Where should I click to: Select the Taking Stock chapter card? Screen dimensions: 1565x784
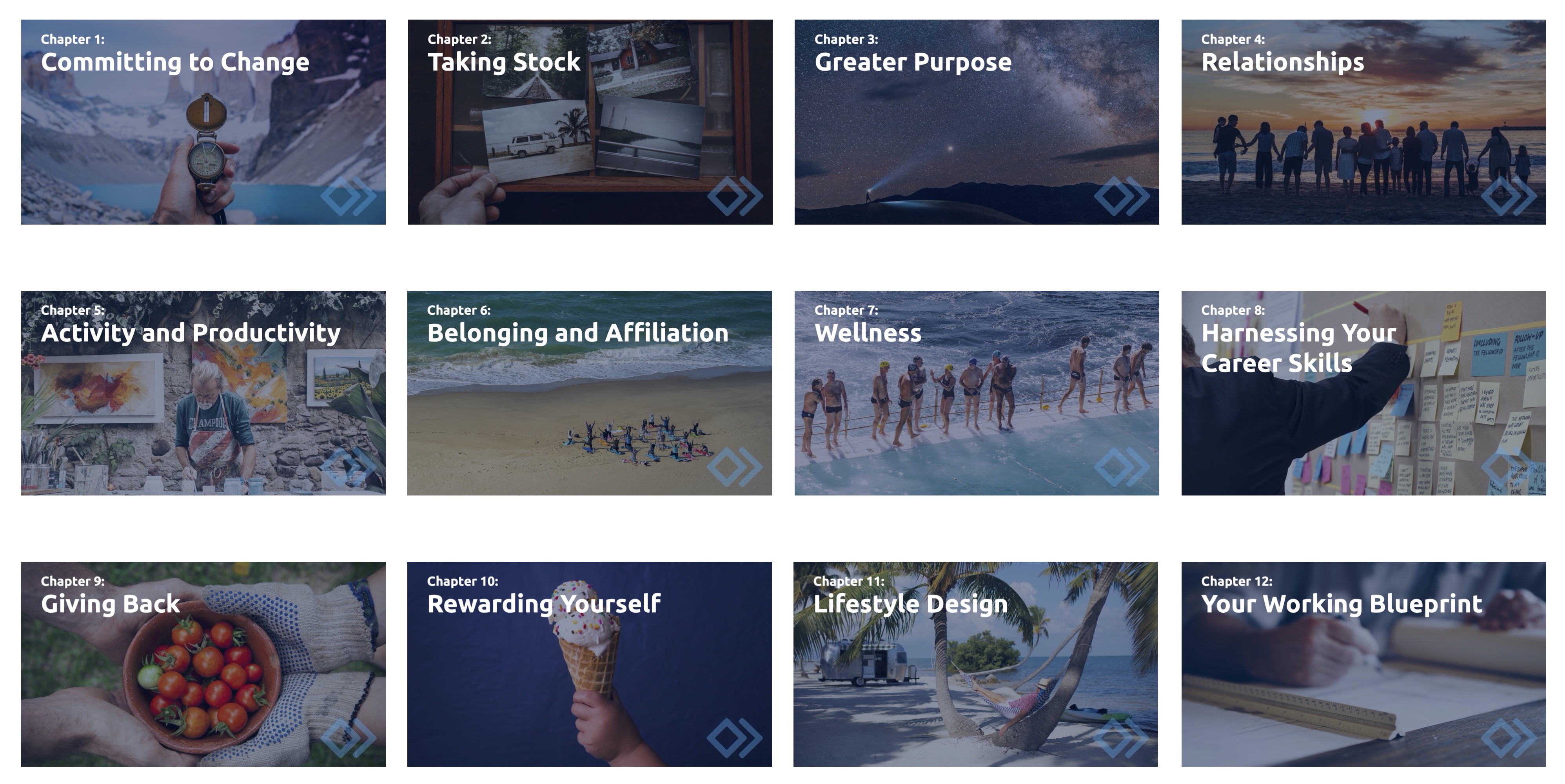tap(590, 122)
